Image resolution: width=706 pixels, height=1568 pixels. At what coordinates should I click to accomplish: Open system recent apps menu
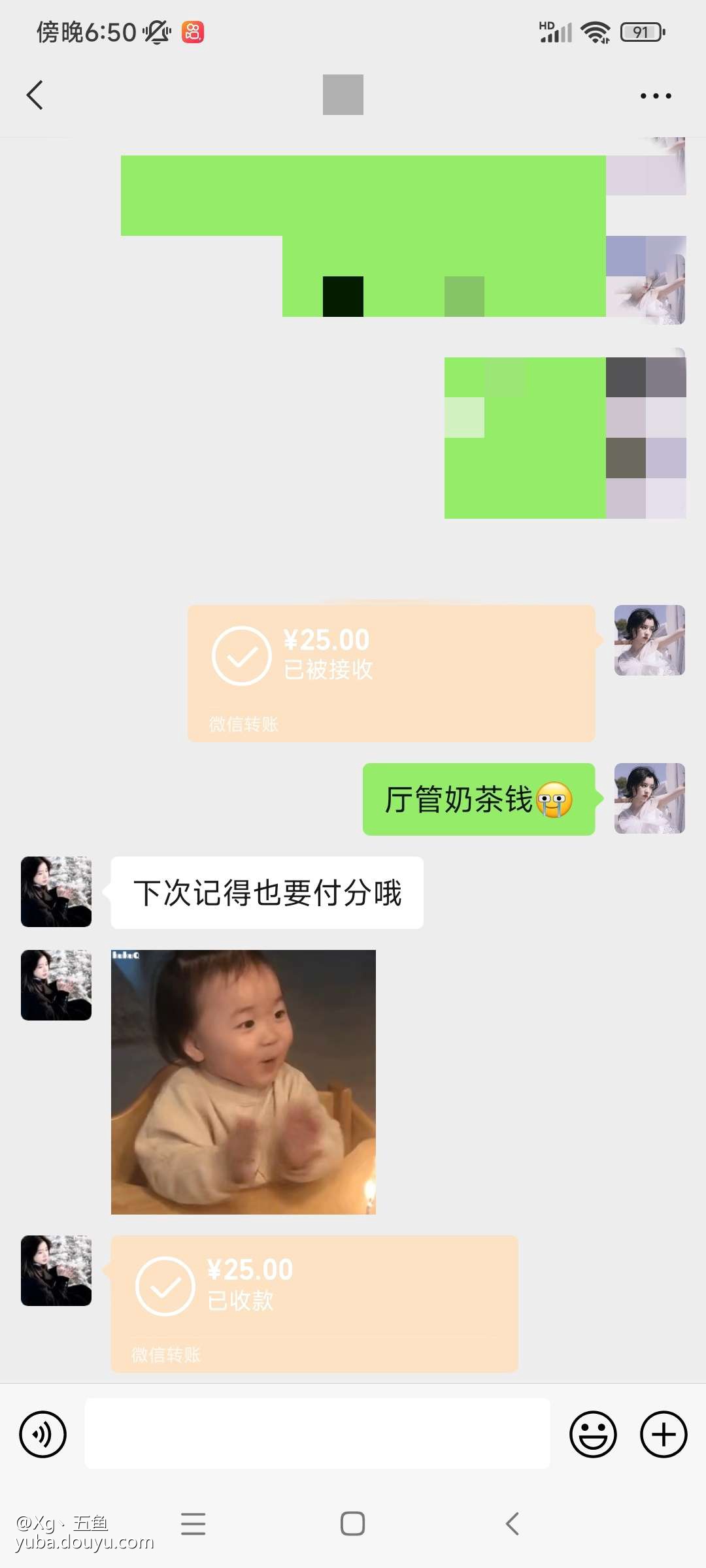[x=193, y=1524]
